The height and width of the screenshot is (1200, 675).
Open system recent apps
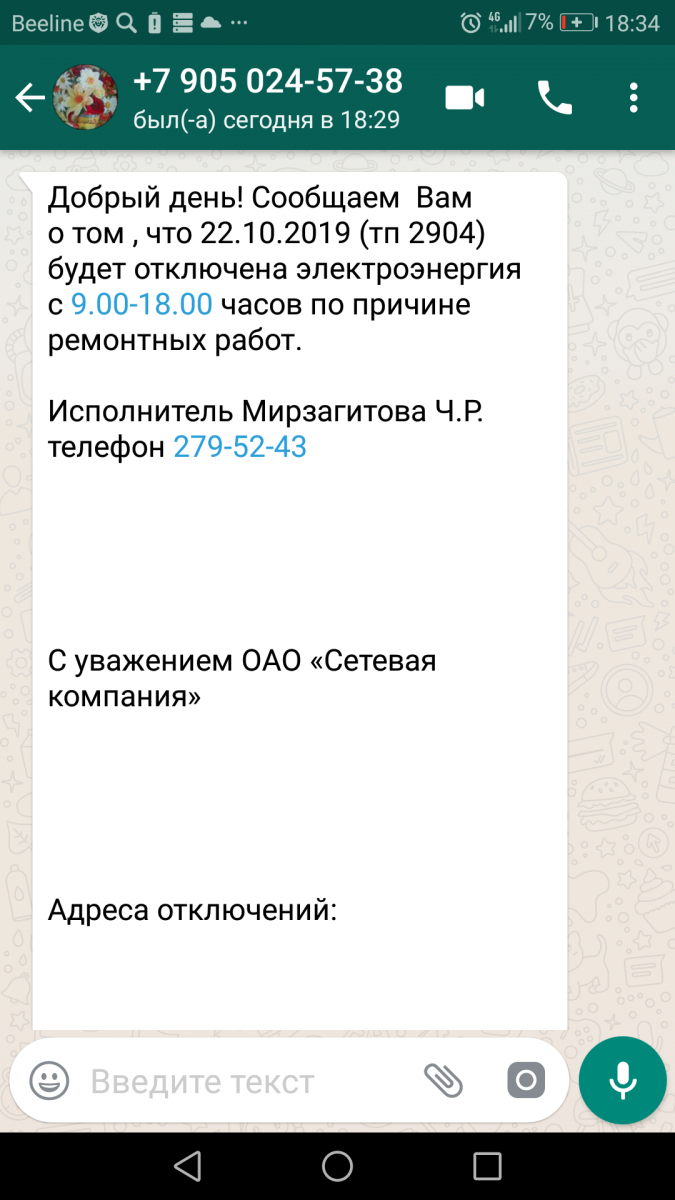(x=487, y=1166)
